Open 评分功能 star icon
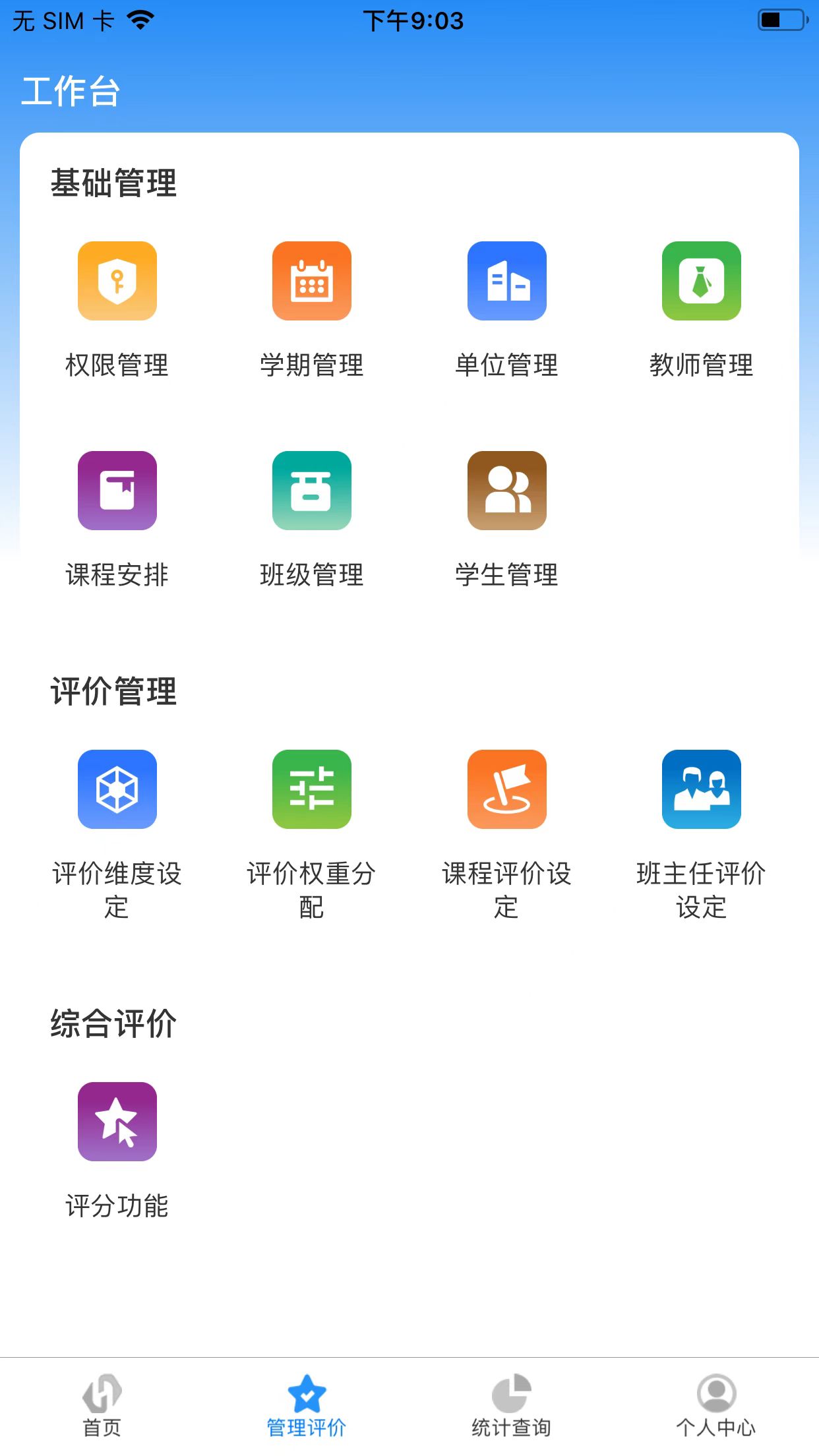Image resolution: width=819 pixels, height=1456 pixels. 117,1122
